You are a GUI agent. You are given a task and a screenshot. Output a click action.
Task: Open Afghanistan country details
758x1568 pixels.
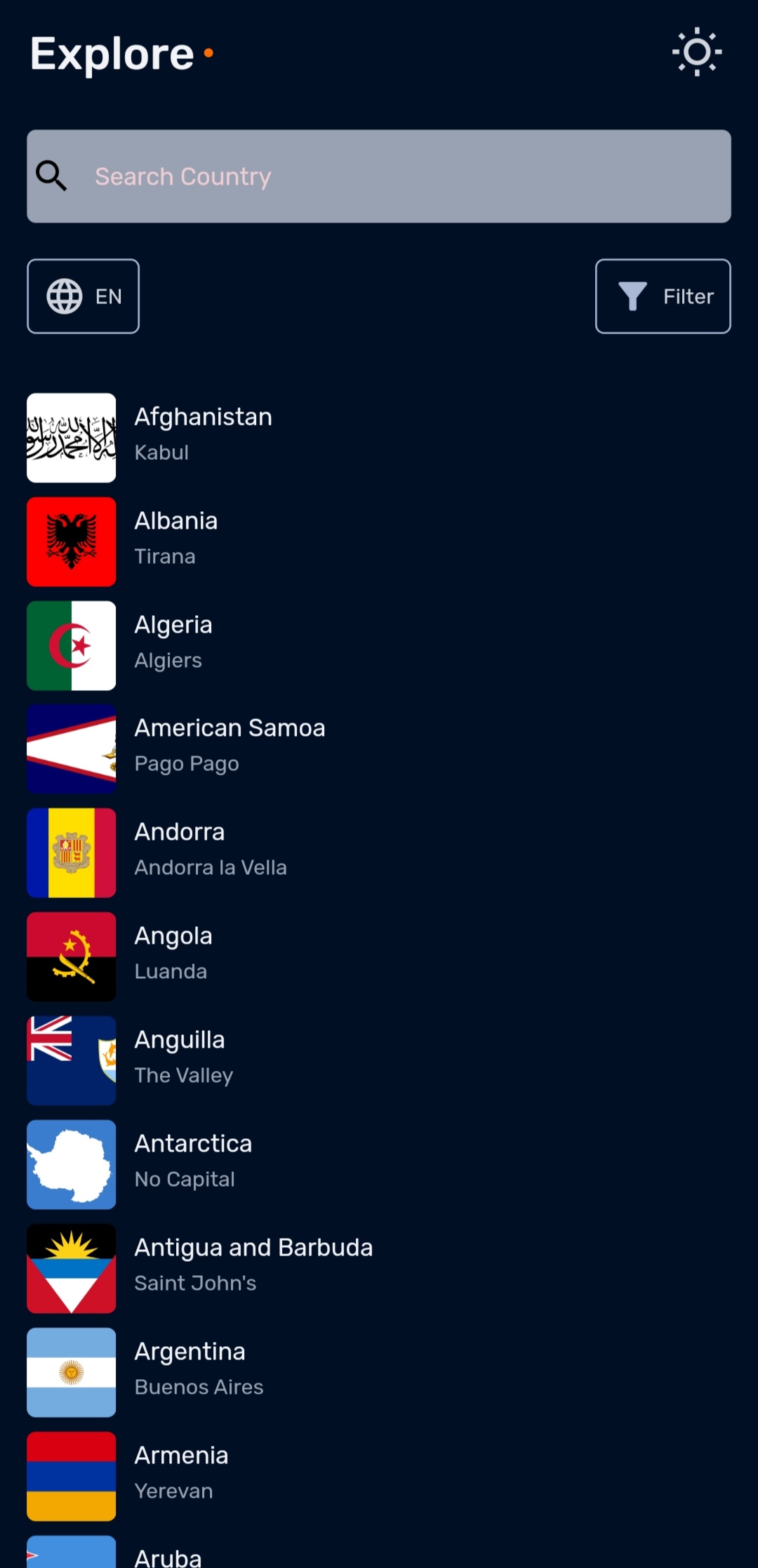(x=203, y=435)
